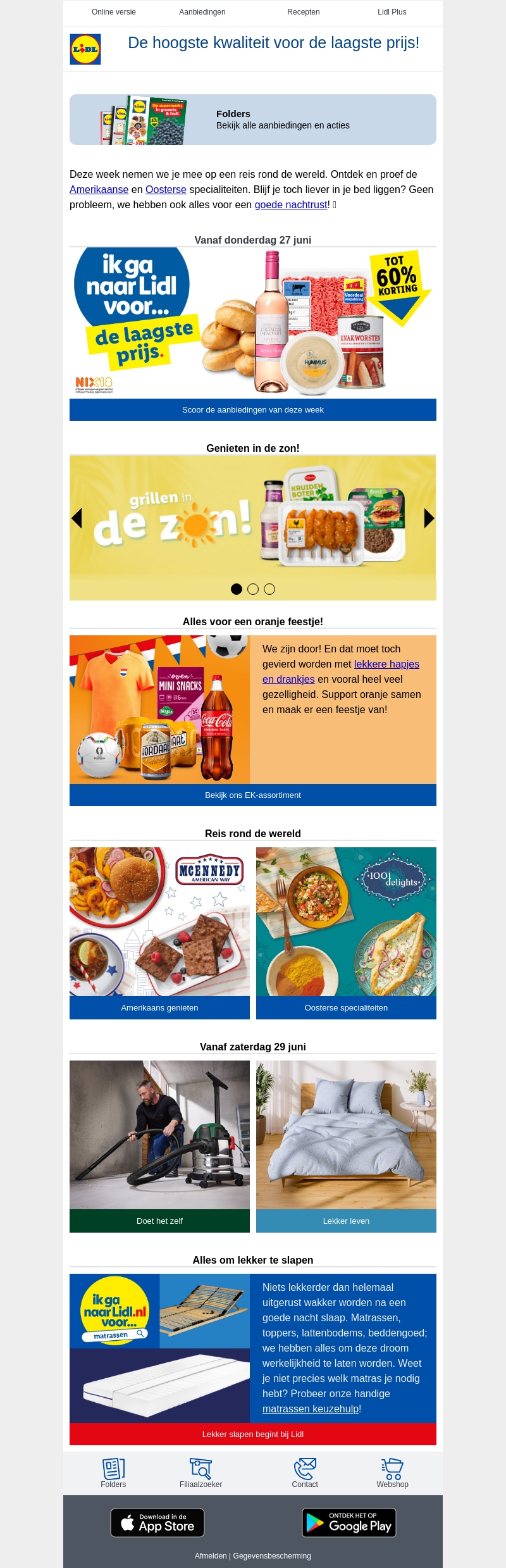Viewport: 506px width, 1568px height.
Task: Open the Folders banner with all offers
Action: tap(253, 120)
